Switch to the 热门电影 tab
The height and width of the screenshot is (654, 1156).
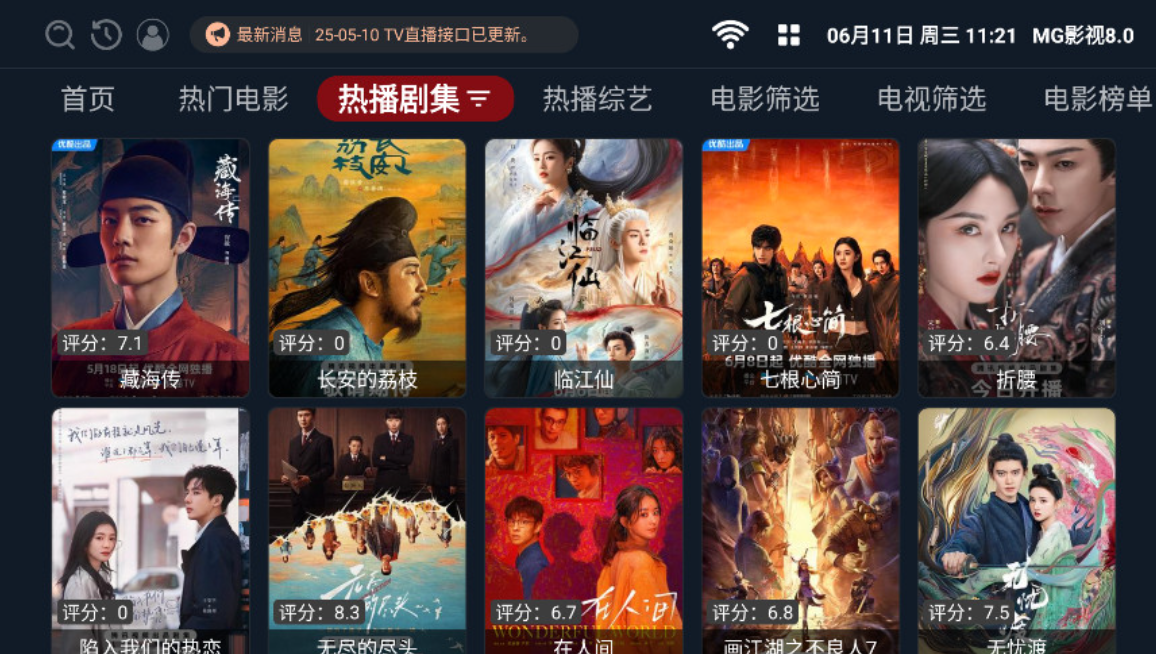pyautogui.click(x=233, y=99)
